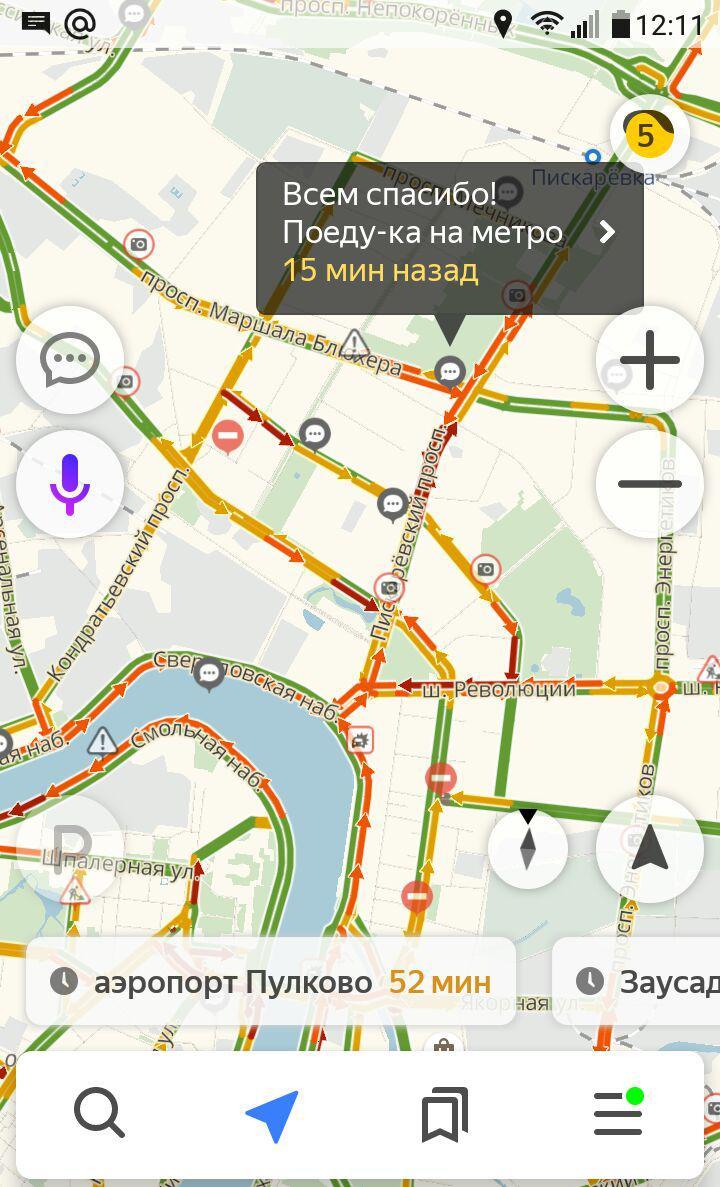The image size is (720, 1187).
Task: Tap the compass to reset map orientation
Action: pyautogui.click(x=528, y=849)
